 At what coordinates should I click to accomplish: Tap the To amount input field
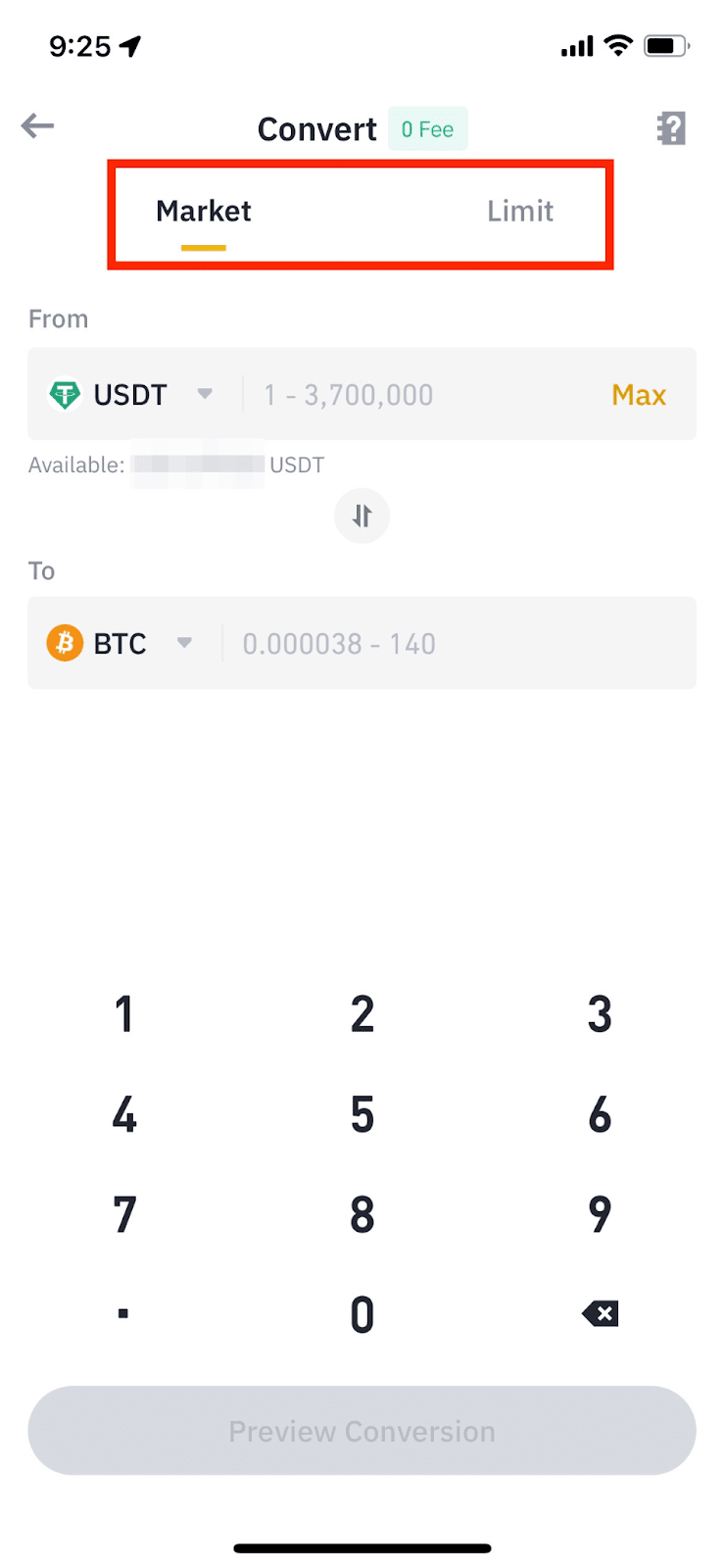pos(451,644)
